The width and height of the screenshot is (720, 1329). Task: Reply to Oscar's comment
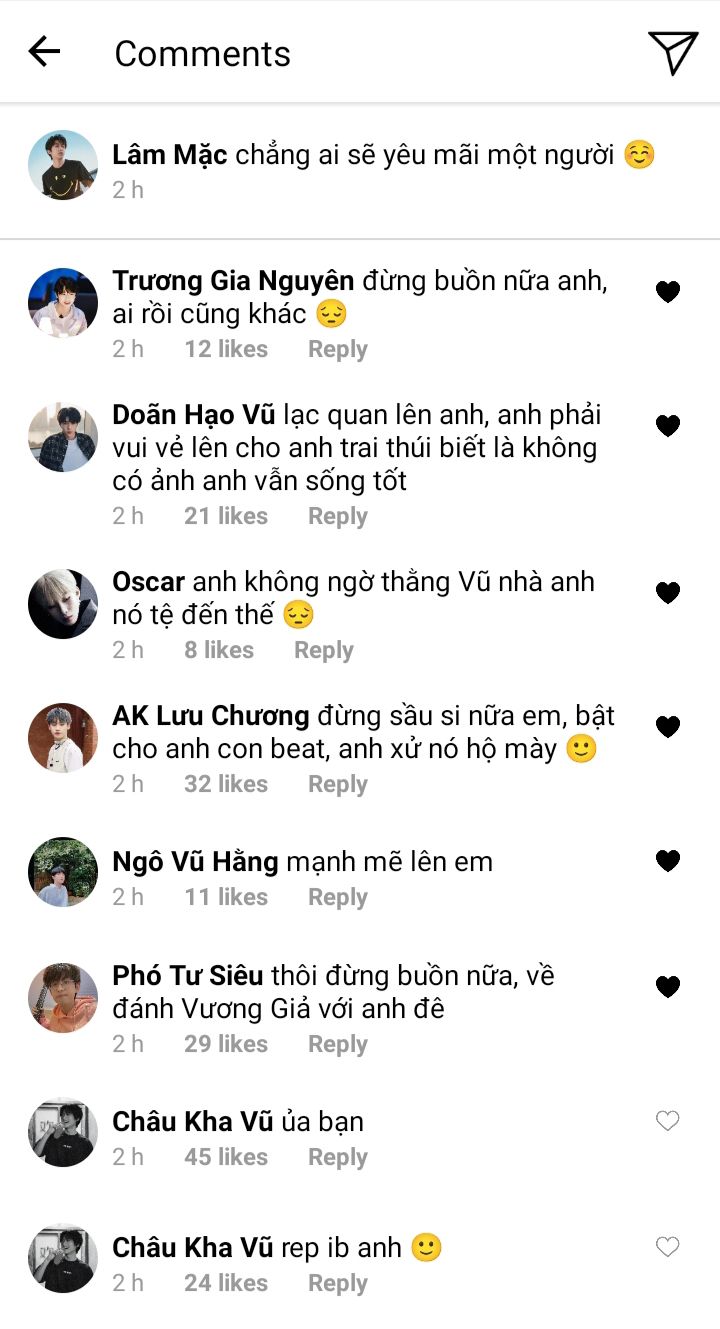pos(323,650)
